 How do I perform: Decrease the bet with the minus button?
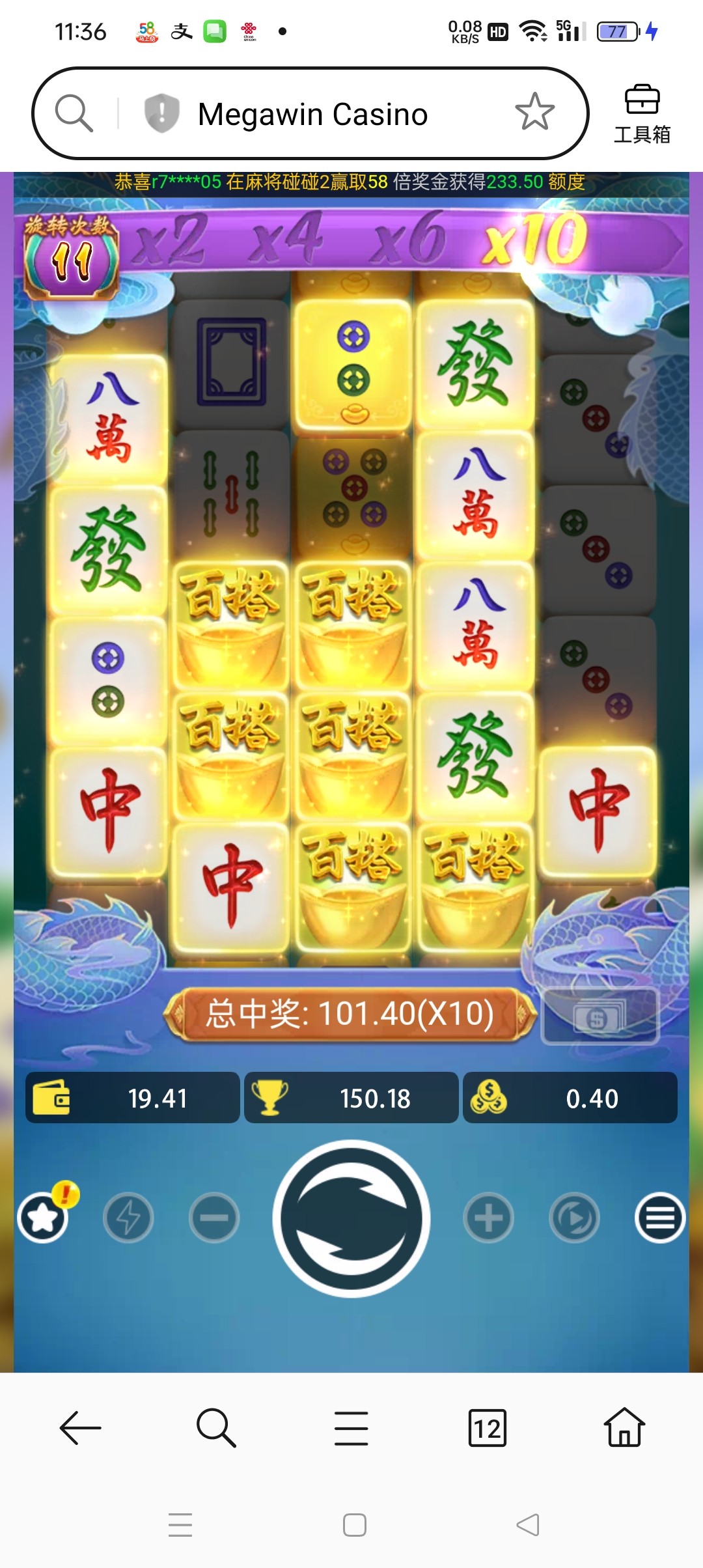click(x=214, y=1218)
